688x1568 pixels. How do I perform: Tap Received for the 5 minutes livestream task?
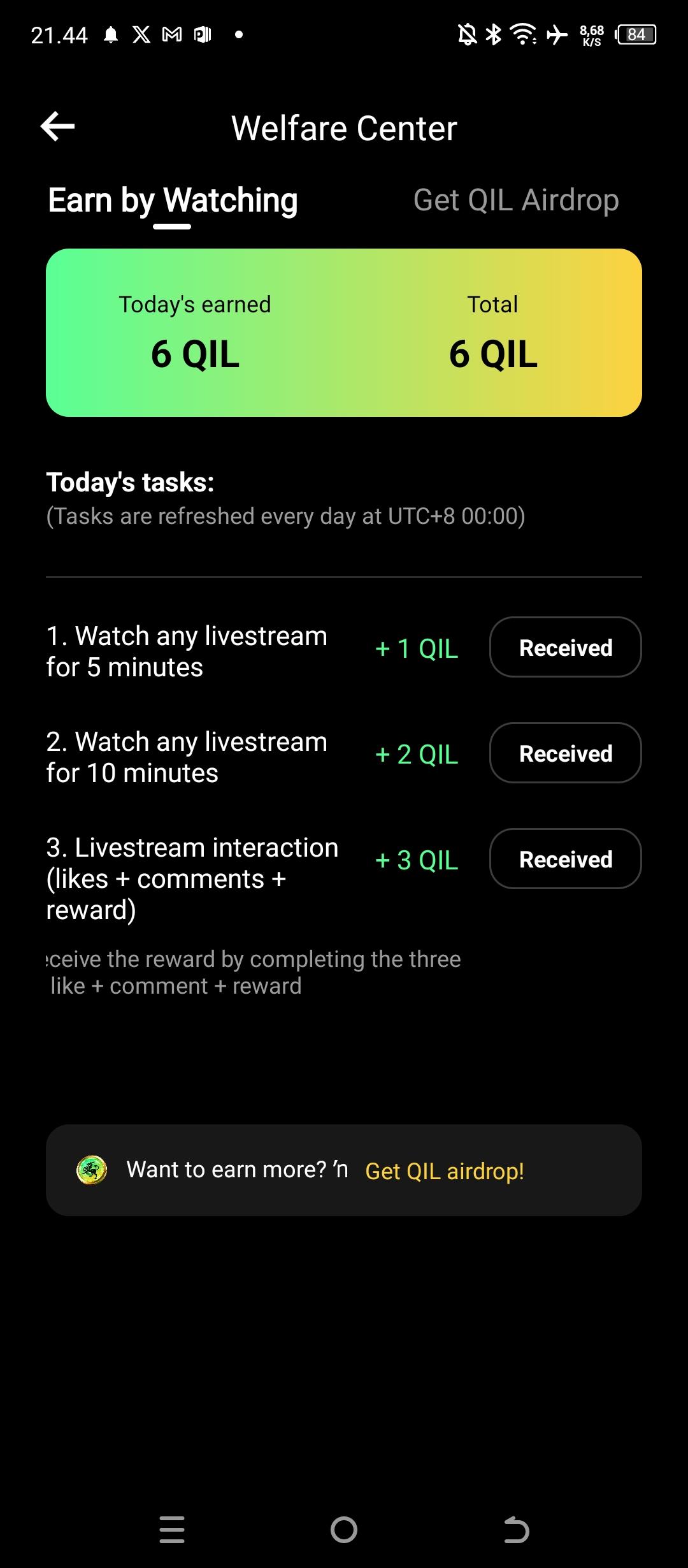tap(565, 648)
